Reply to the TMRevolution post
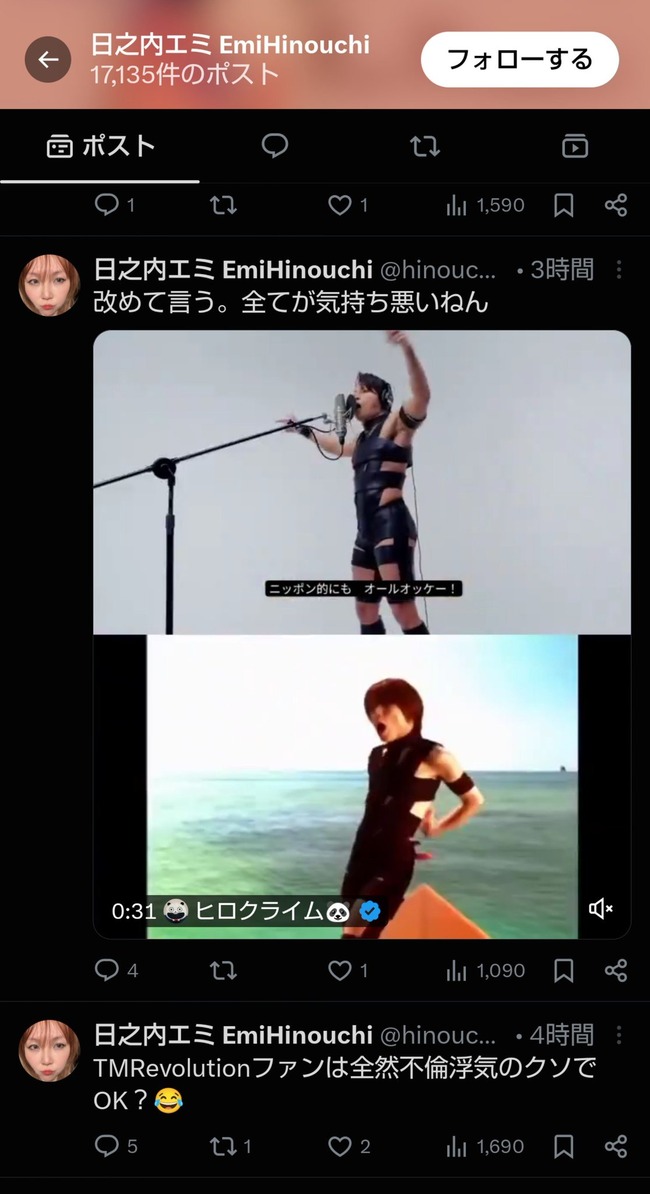Image resolution: width=650 pixels, height=1194 pixels. click(x=116, y=1146)
